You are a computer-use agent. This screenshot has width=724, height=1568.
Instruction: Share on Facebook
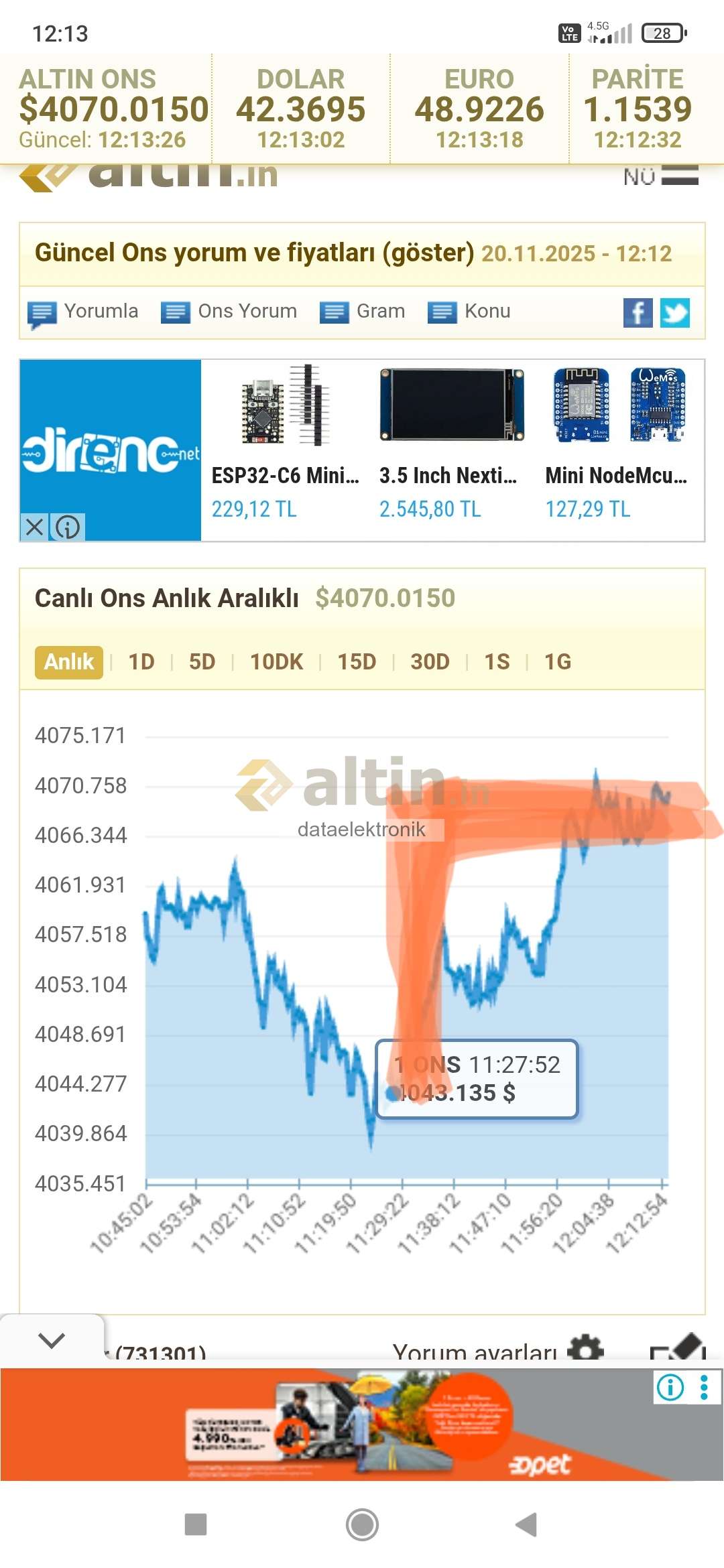click(638, 313)
